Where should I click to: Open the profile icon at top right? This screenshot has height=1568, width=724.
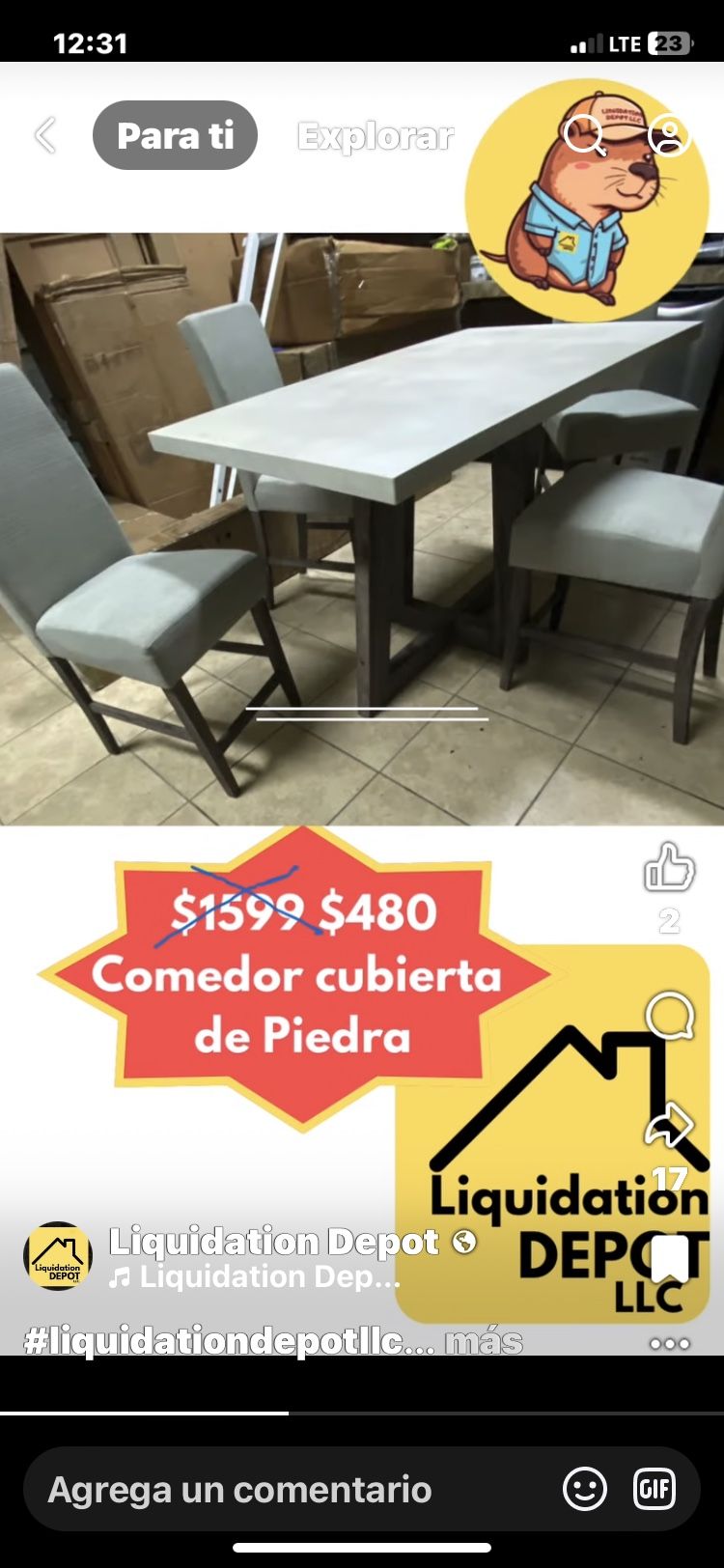(669, 135)
